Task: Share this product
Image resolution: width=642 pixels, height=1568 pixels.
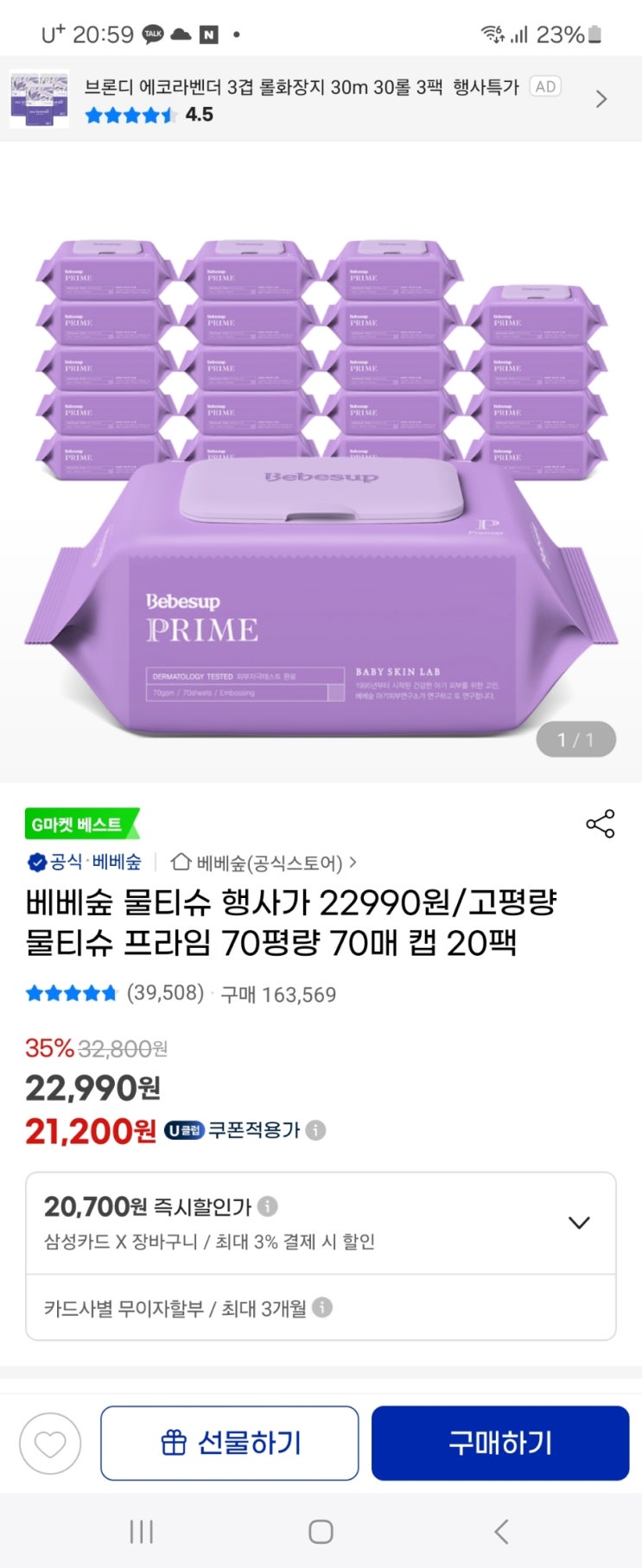Action: tap(601, 824)
